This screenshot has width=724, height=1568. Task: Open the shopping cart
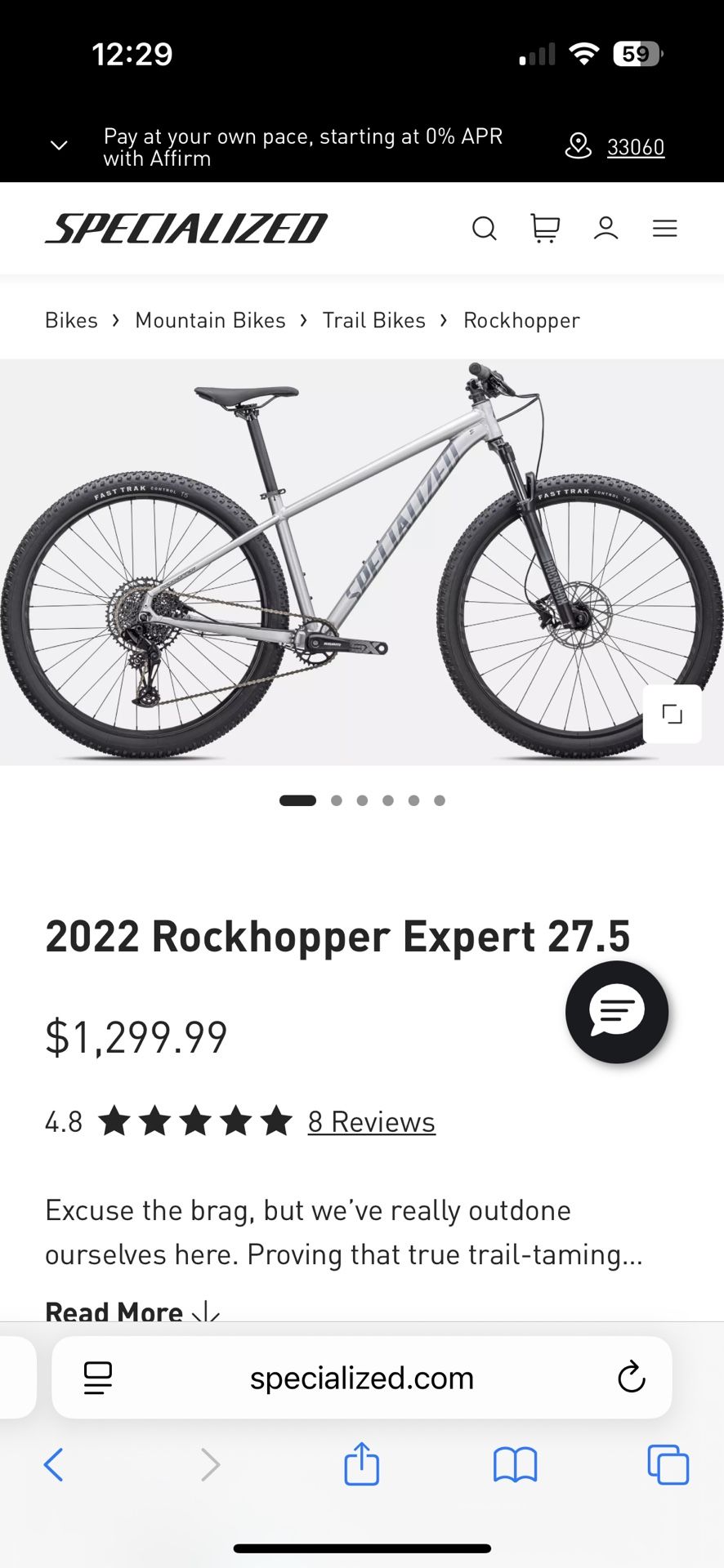coord(545,229)
